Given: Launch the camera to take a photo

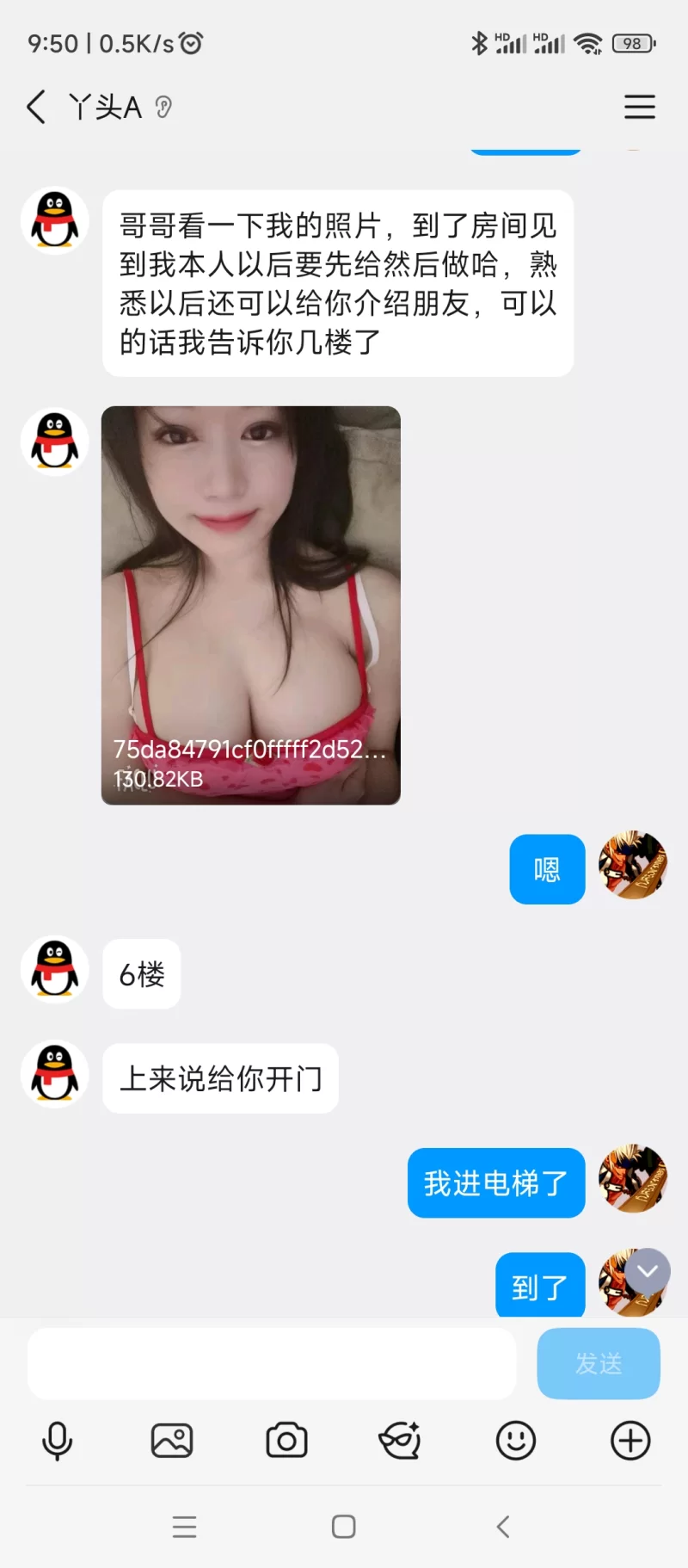Looking at the screenshot, I should 286,1441.
